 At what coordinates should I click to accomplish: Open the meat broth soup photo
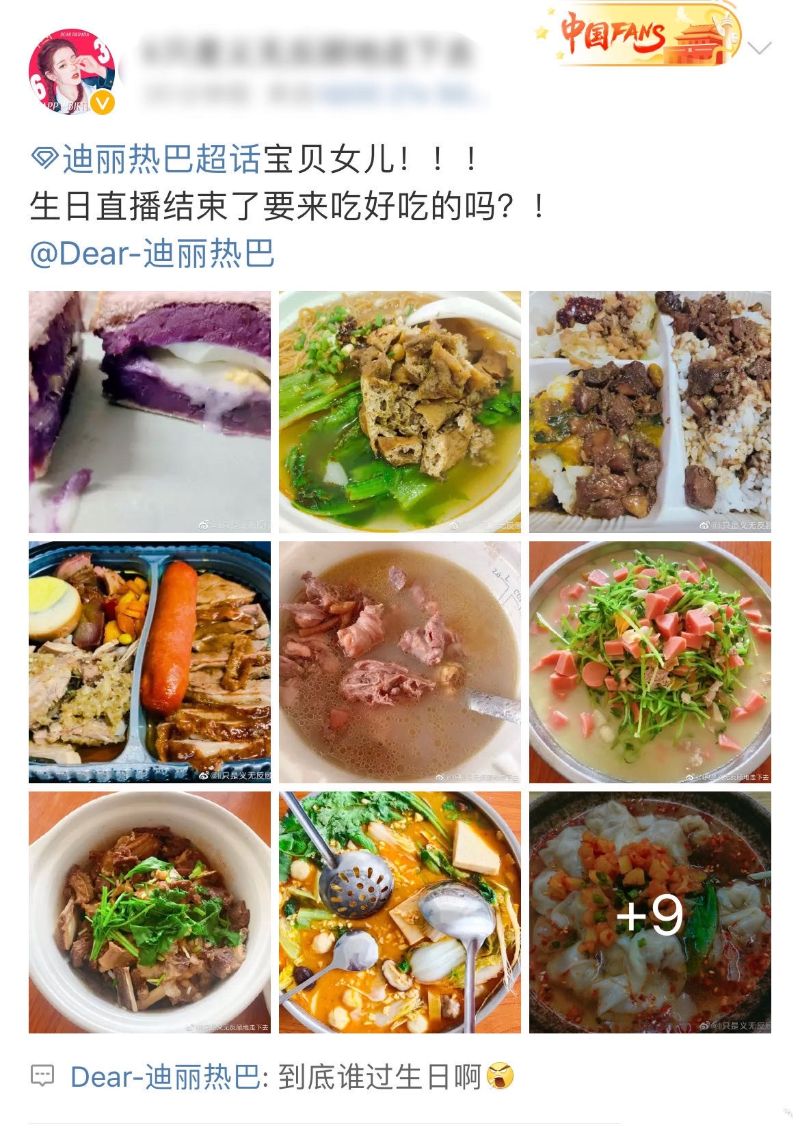point(400,661)
